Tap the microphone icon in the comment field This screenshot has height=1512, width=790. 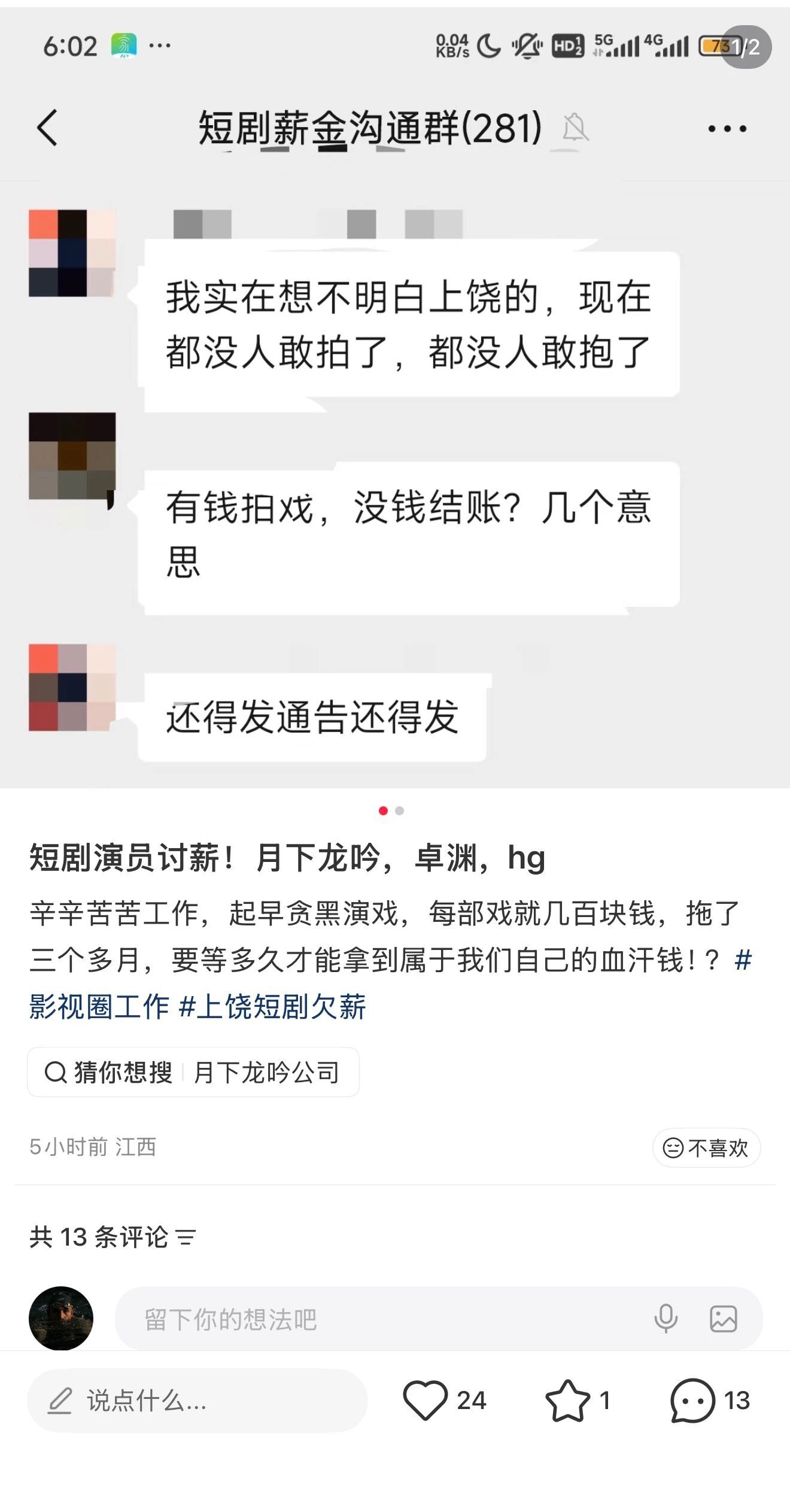(x=666, y=1319)
